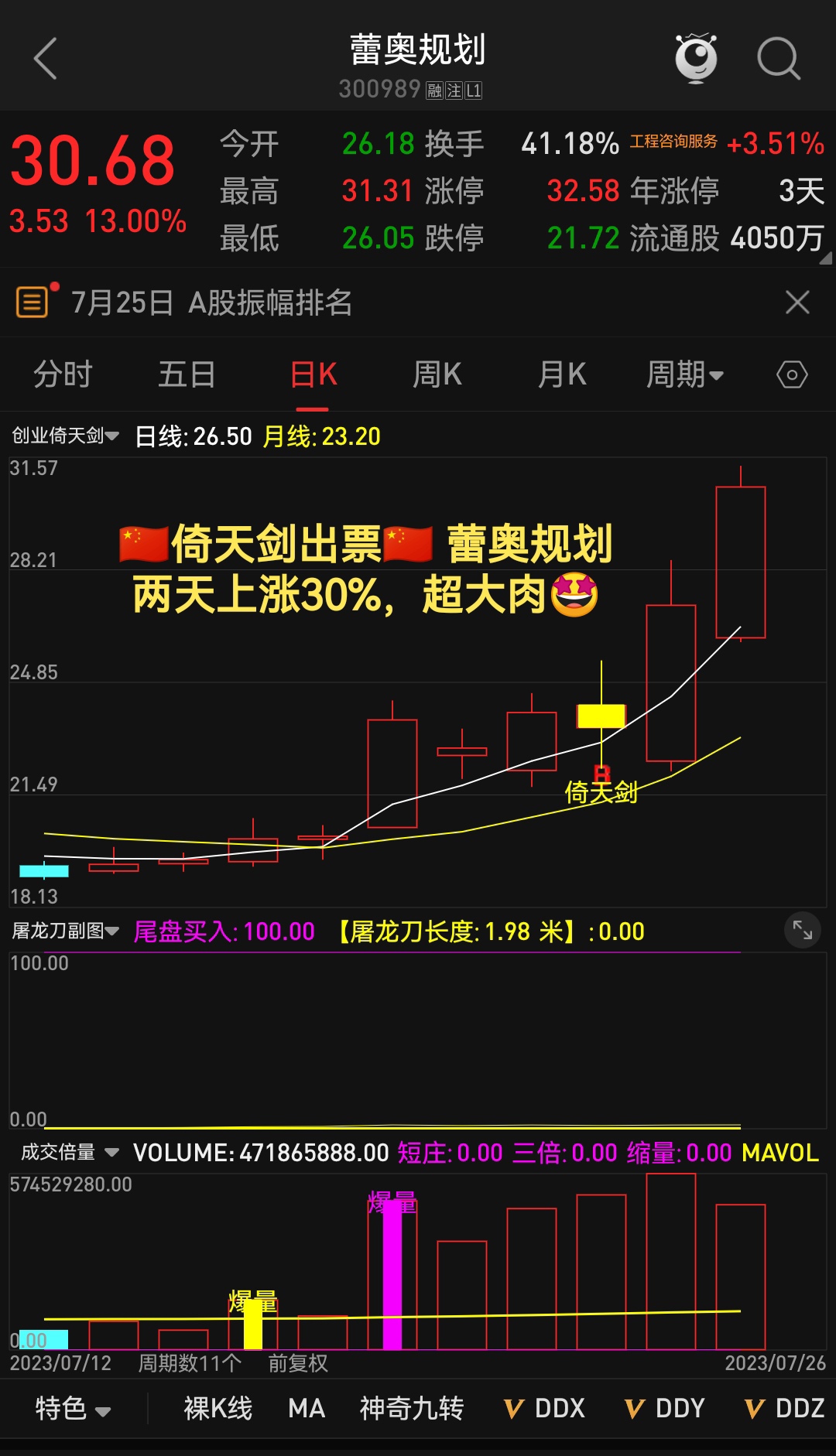Select the 日K tab
Screen dimensions: 836x1456
(313, 375)
